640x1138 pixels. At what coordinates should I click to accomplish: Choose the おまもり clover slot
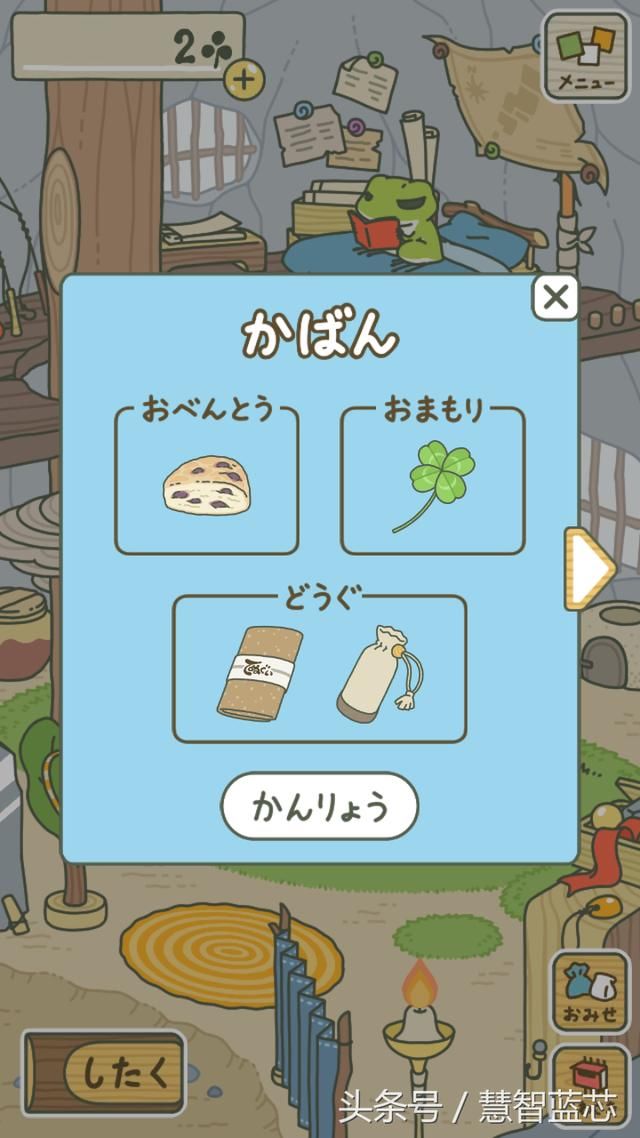[433, 480]
